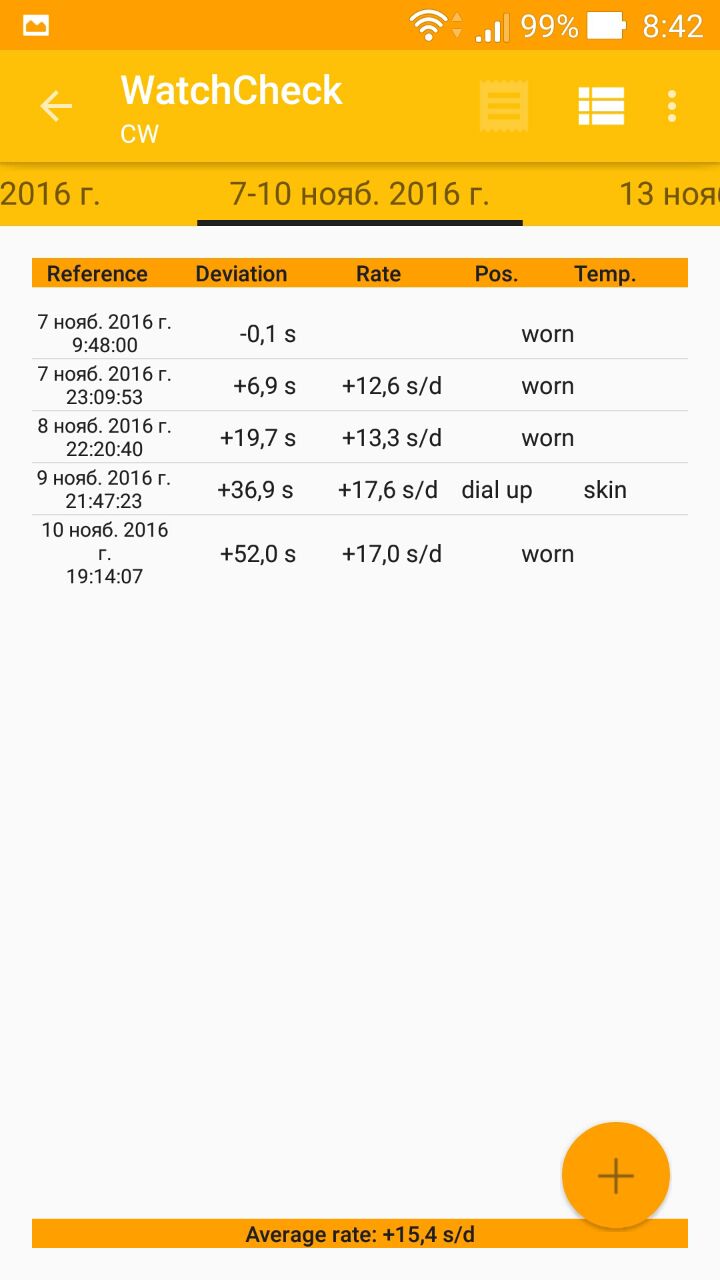
Task: Go back using the app bar arrow
Action: 56,106
